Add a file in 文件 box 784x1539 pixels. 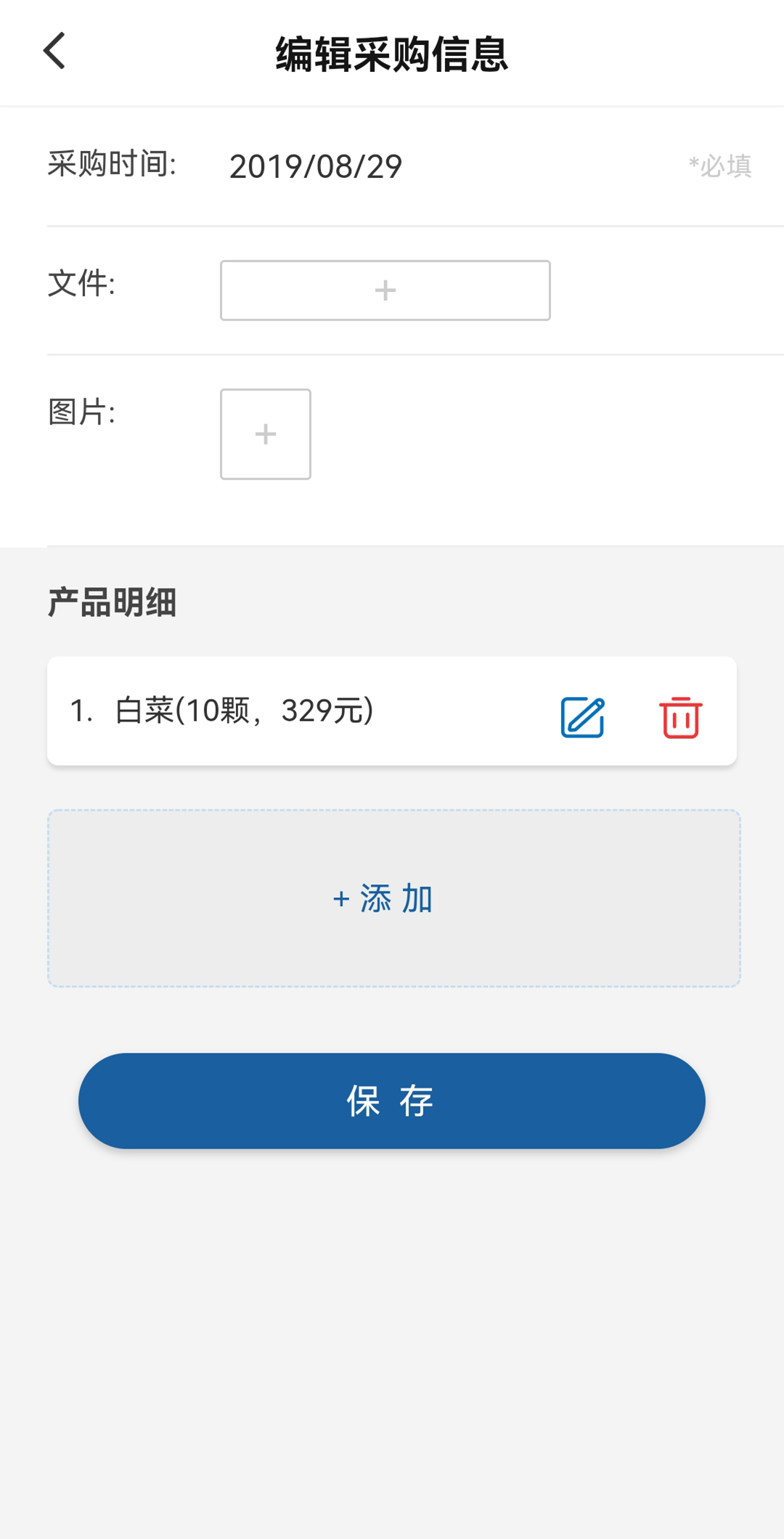[385, 290]
